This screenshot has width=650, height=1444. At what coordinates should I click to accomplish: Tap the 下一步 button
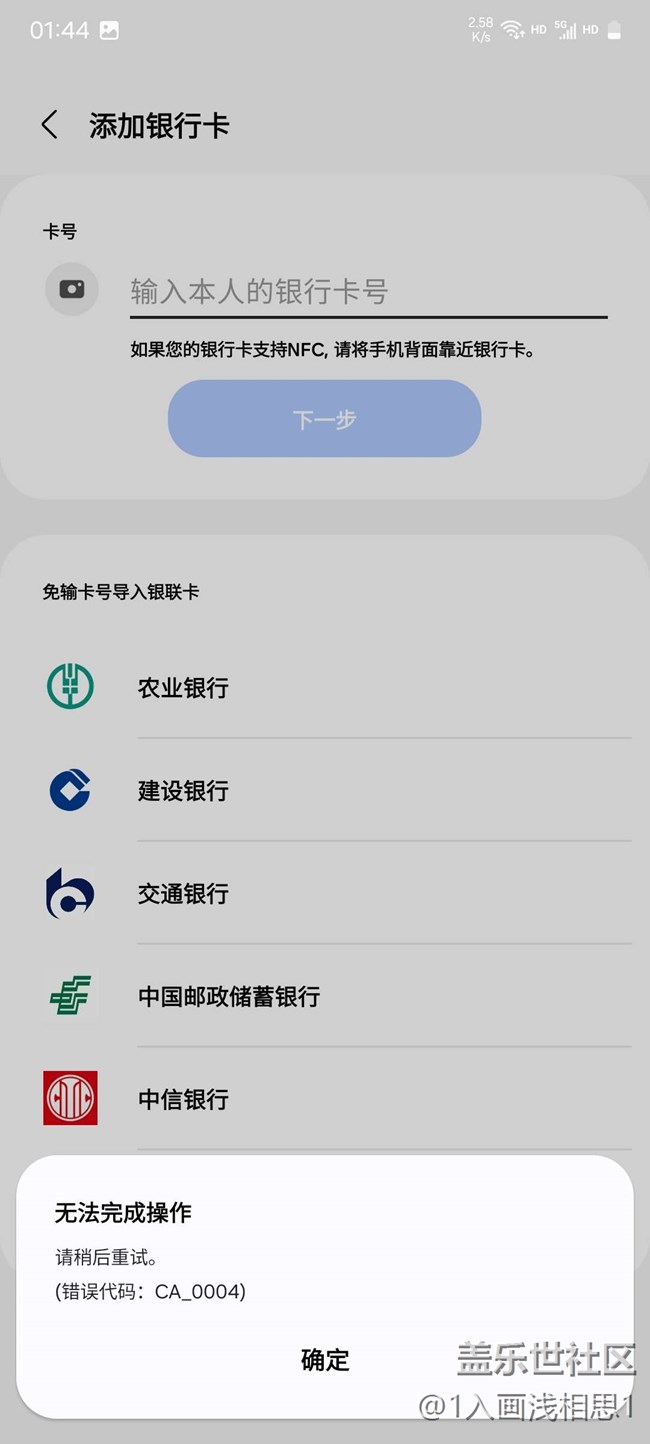click(x=324, y=419)
